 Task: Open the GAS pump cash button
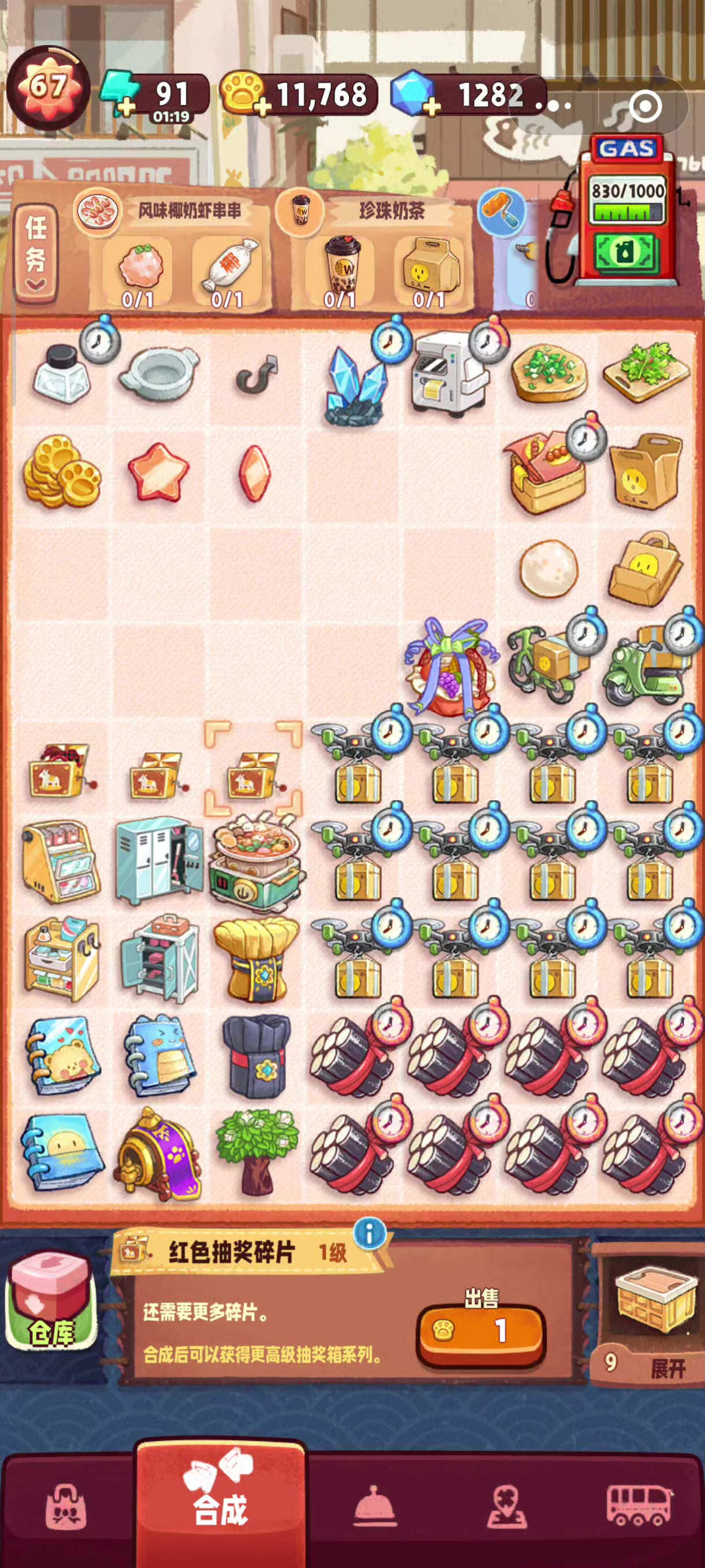pos(626,252)
